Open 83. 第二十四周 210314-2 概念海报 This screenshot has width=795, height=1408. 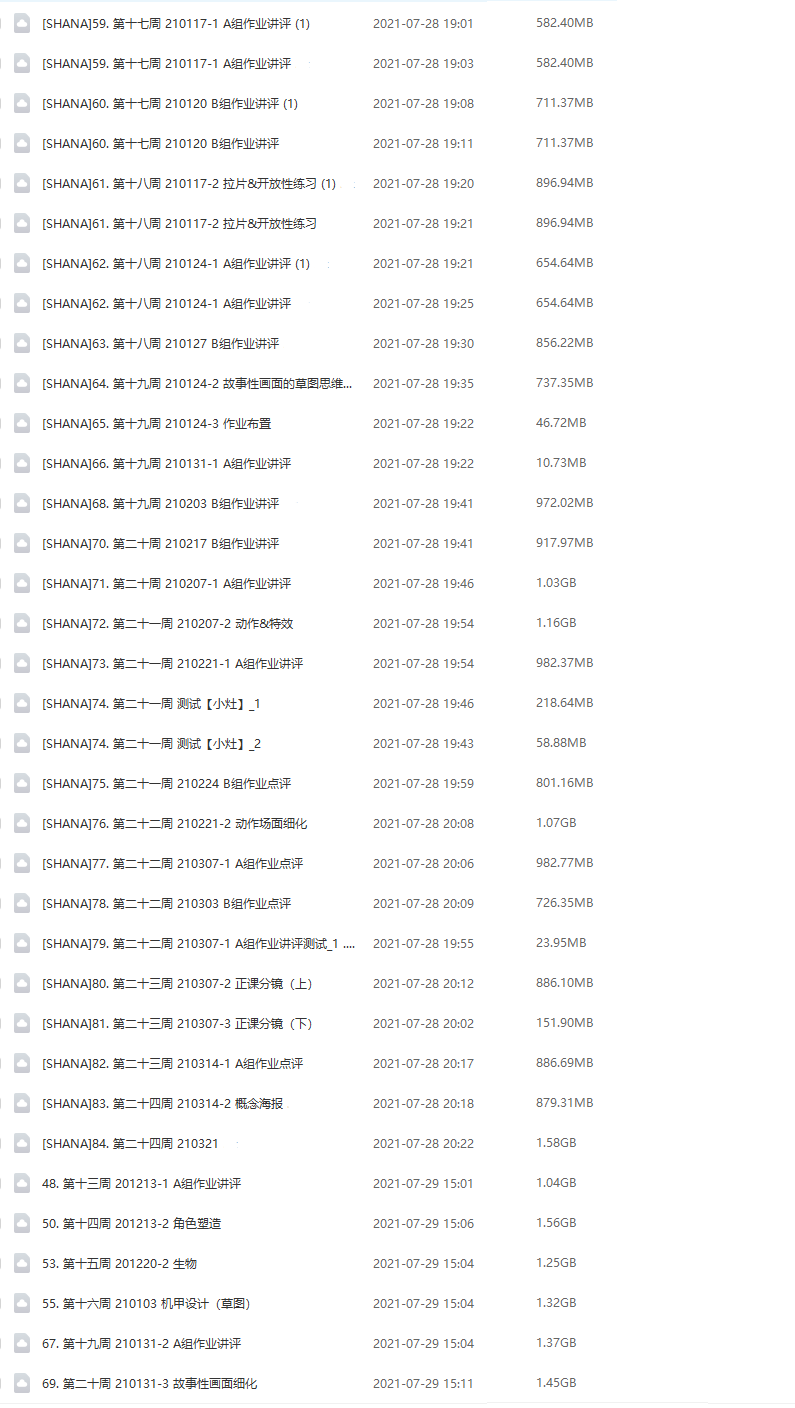[x=162, y=1104]
